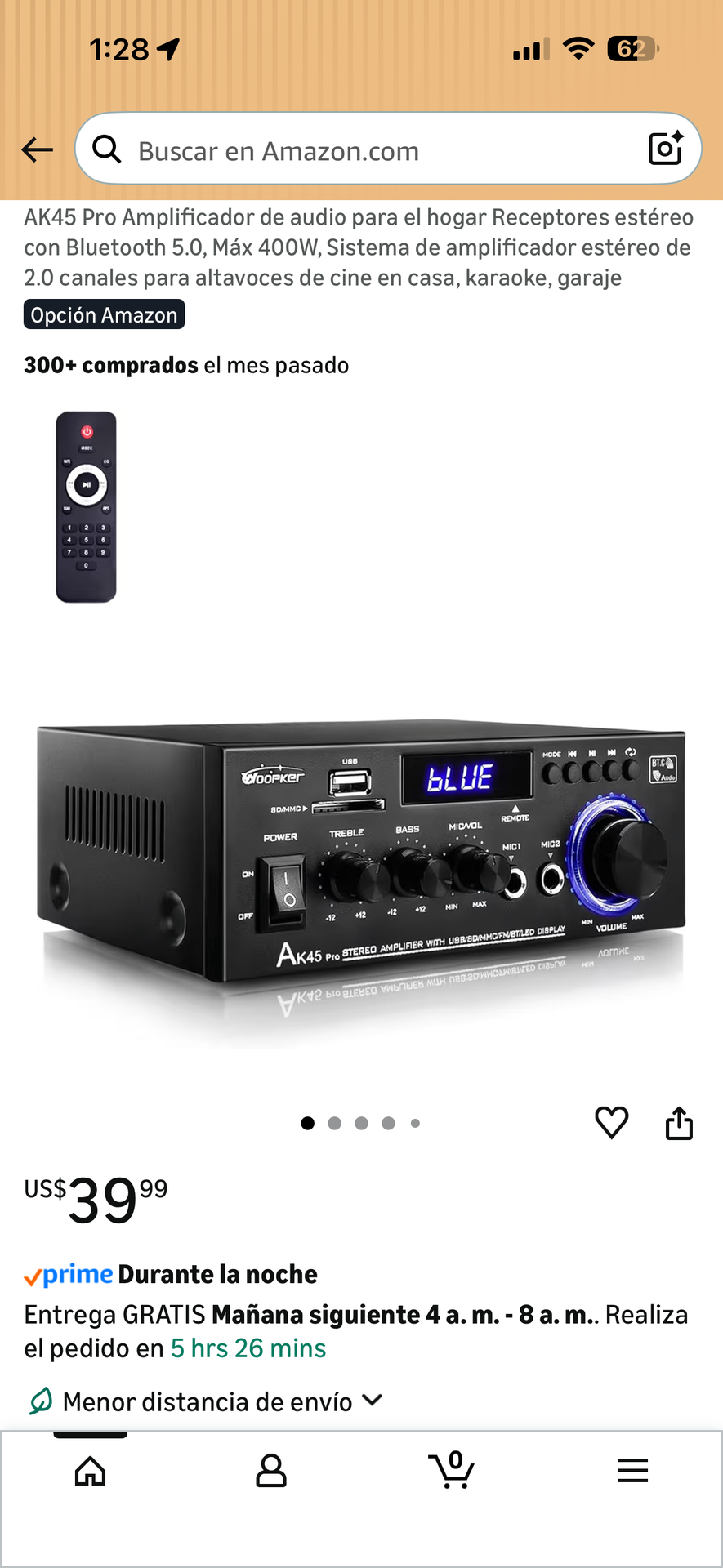
Task: Switch to the Home tab
Action: pyautogui.click(x=90, y=1471)
